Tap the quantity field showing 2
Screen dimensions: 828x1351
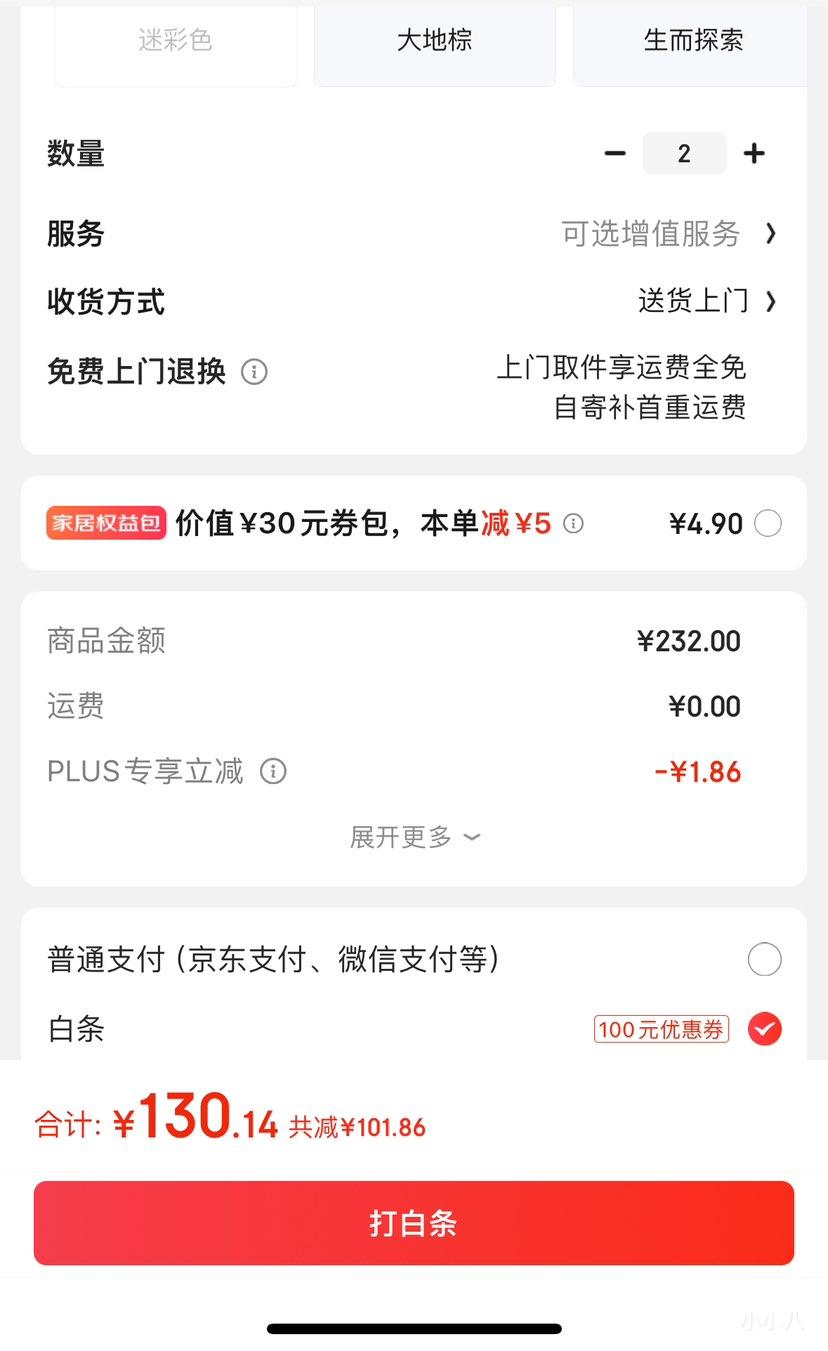684,154
